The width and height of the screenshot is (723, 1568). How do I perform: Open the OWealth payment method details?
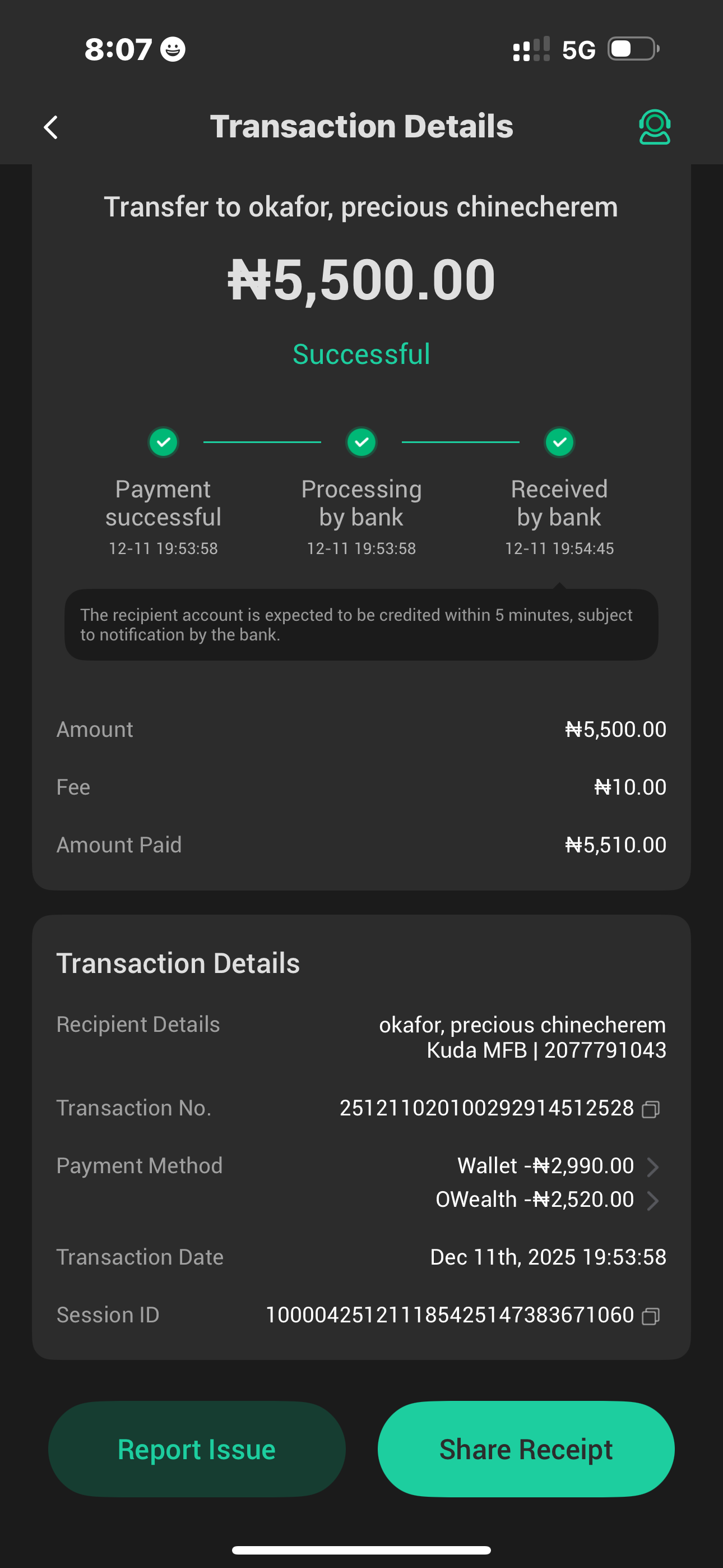coord(652,1200)
